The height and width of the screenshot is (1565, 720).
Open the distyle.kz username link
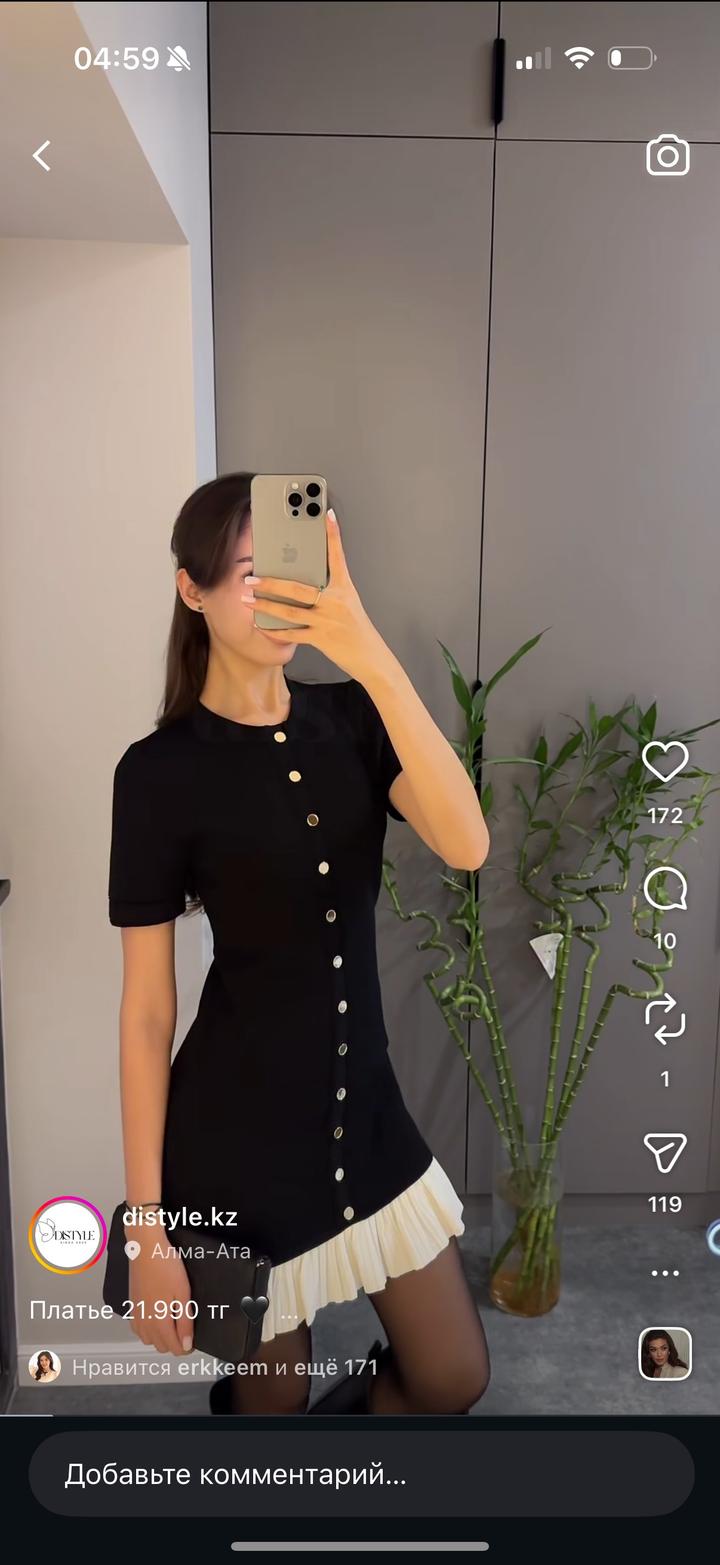click(180, 1217)
